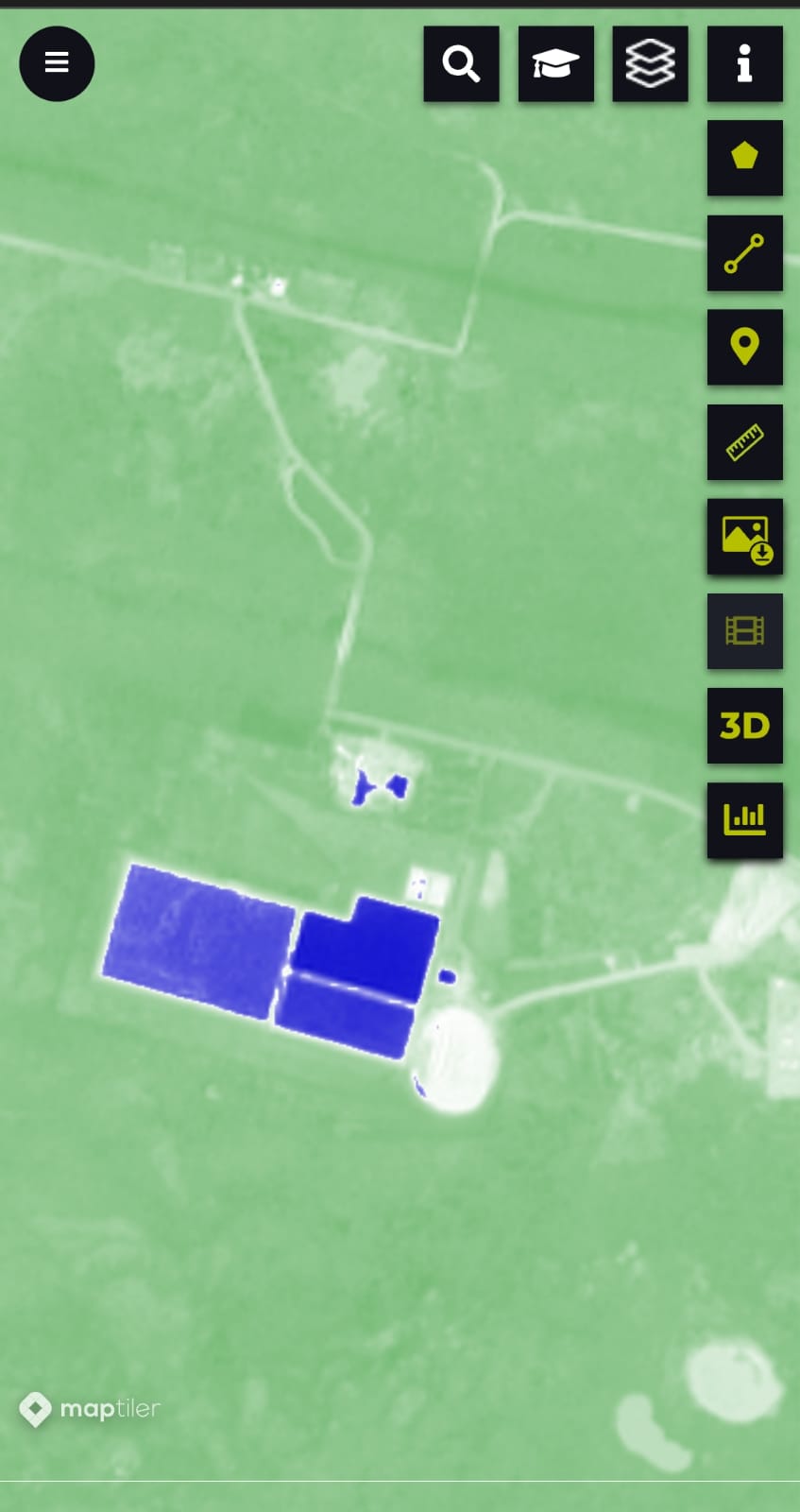Select the draw line tool
Image resolution: width=800 pixels, height=1512 pixels.
[744, 252]
